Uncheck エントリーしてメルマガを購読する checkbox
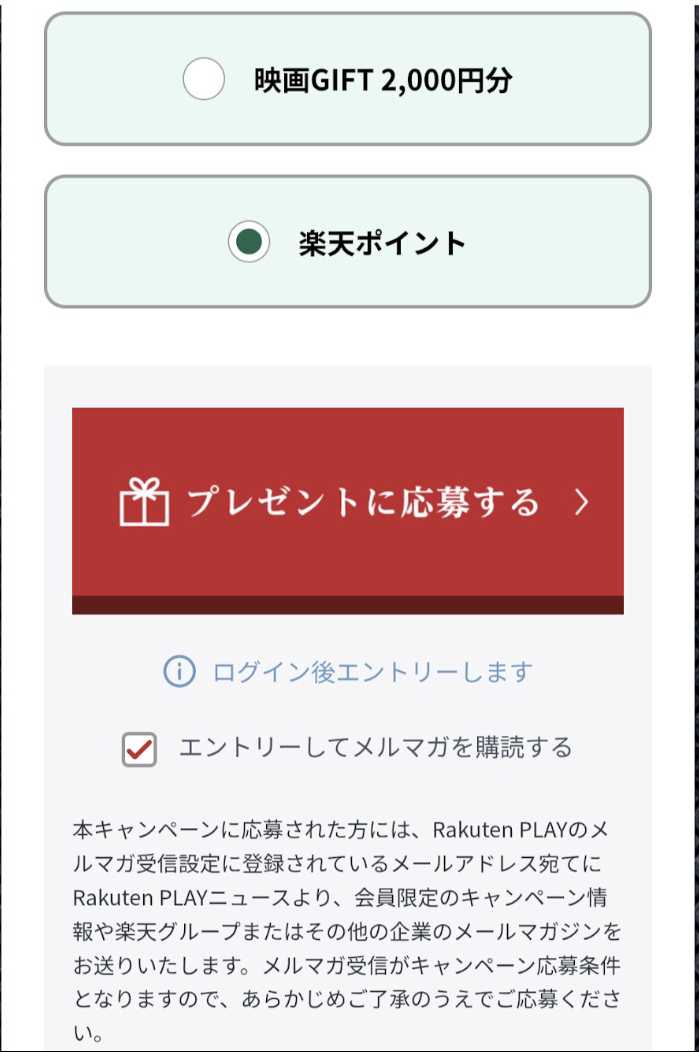Screen dimensions: 699x1052 pos(140,749)
